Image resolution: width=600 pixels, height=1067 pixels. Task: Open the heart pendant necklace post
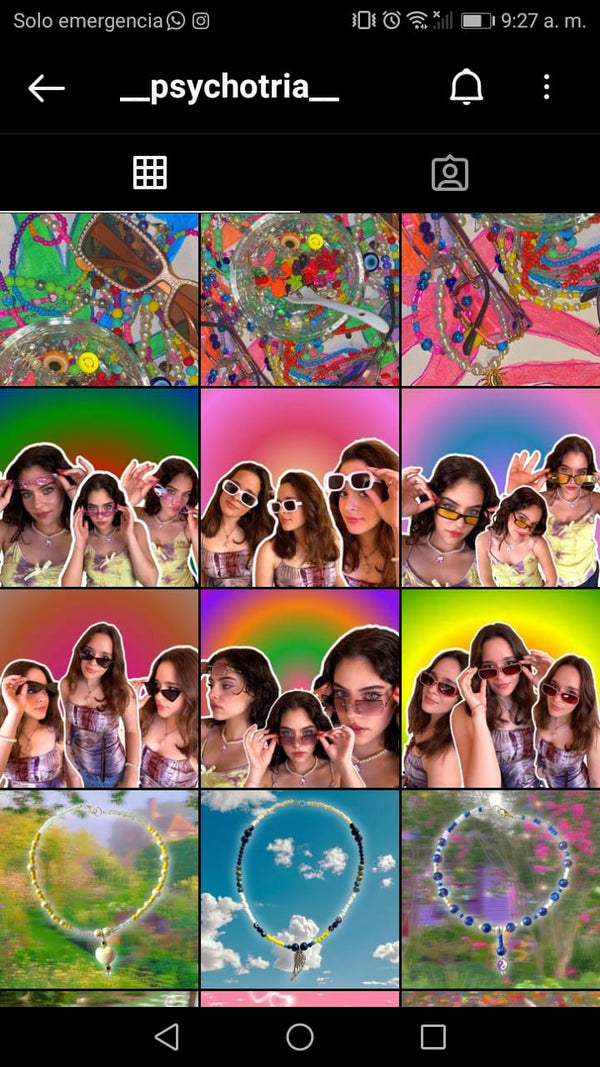coord(99,889)
